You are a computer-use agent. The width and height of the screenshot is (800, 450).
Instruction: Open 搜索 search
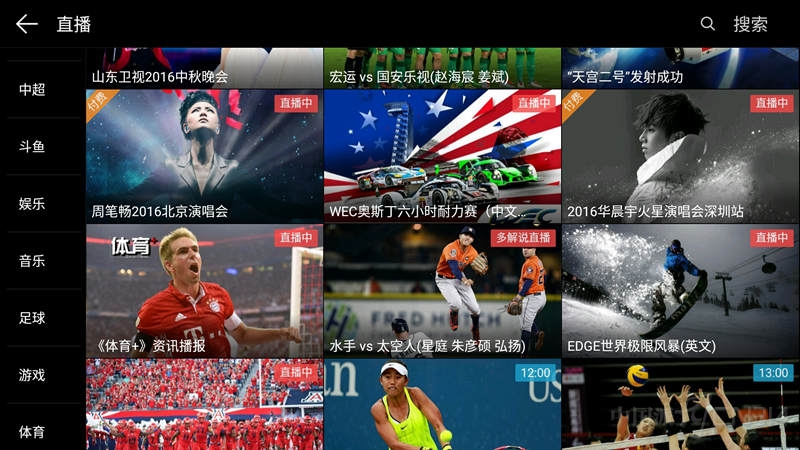[735, 24]
